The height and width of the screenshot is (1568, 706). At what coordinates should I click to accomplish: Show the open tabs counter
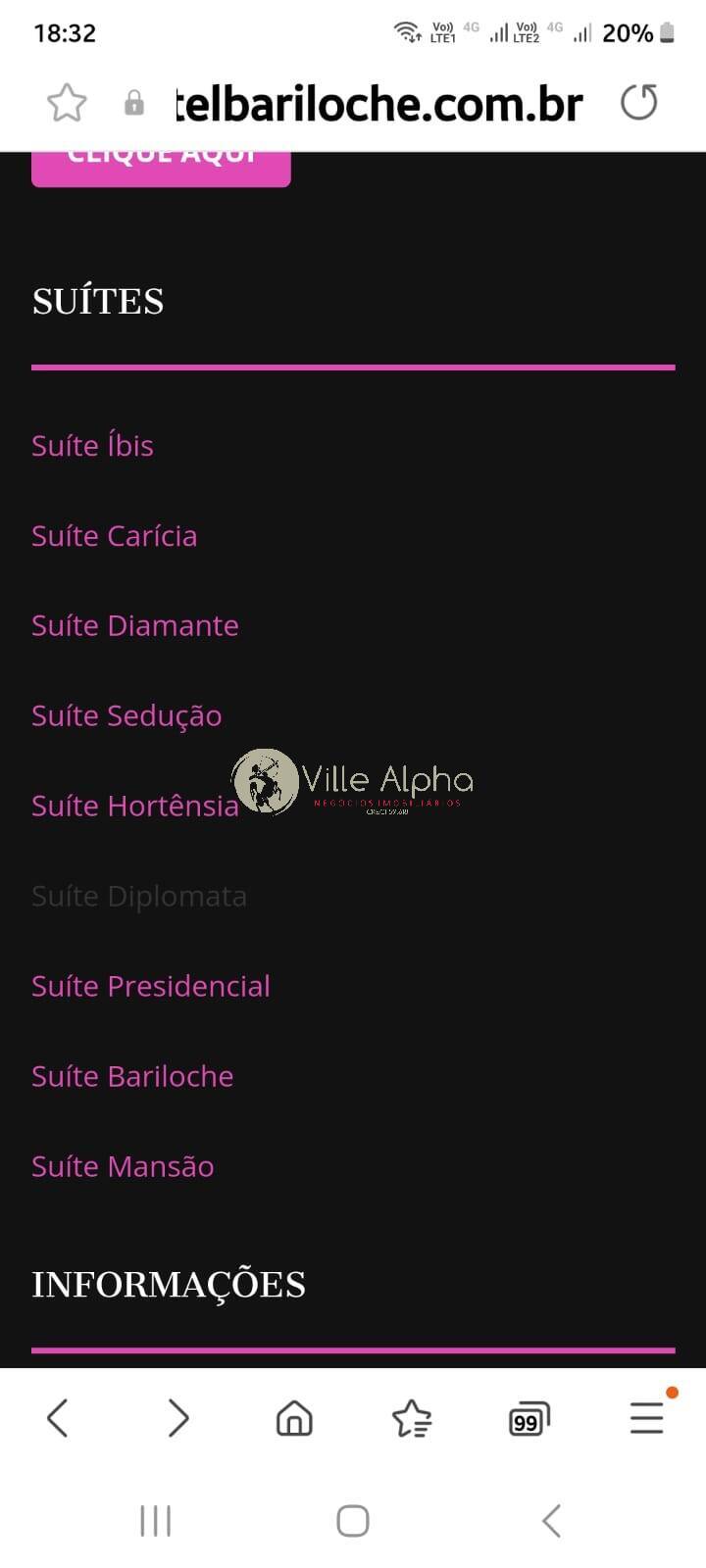click(x=529, y=1419)
